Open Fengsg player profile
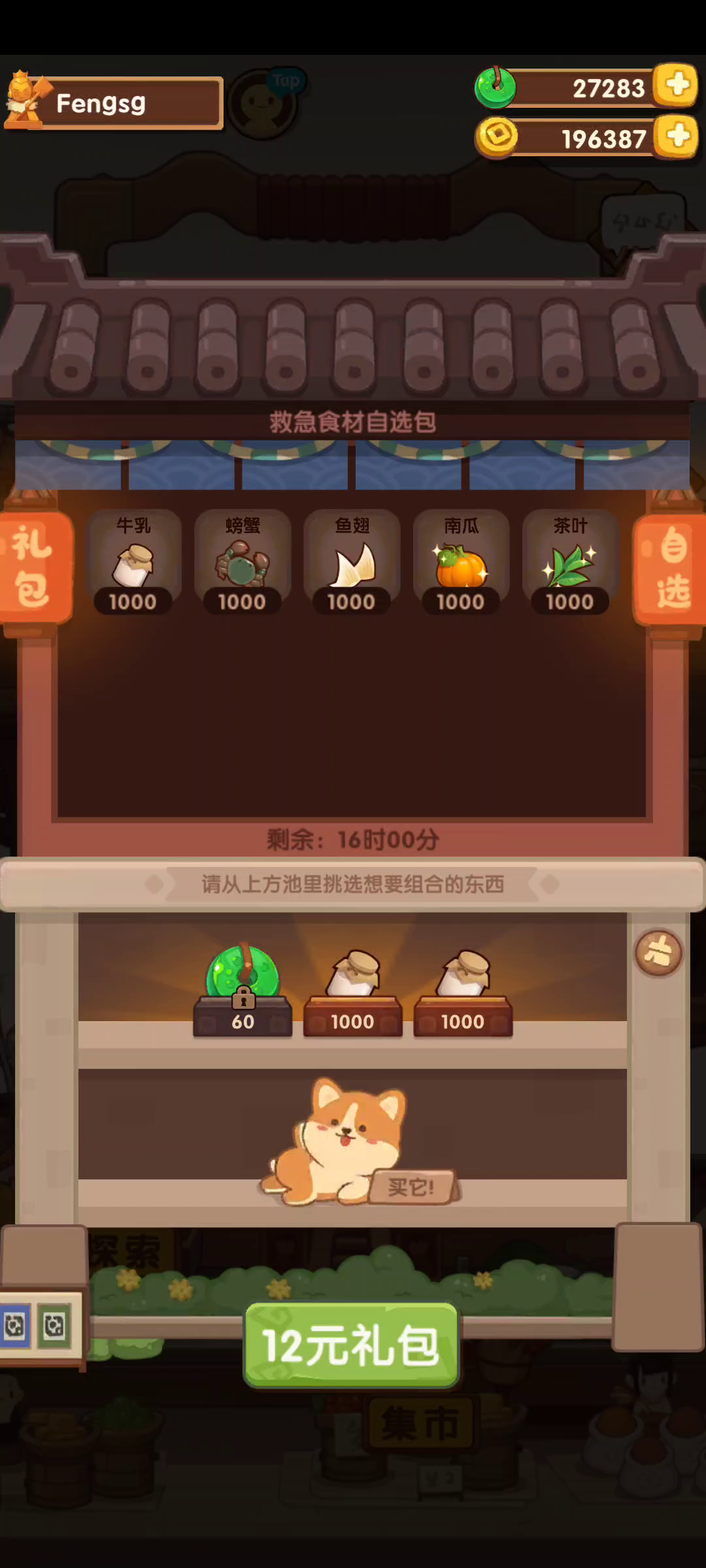The image size is (706, 1568). coord(114,103)
